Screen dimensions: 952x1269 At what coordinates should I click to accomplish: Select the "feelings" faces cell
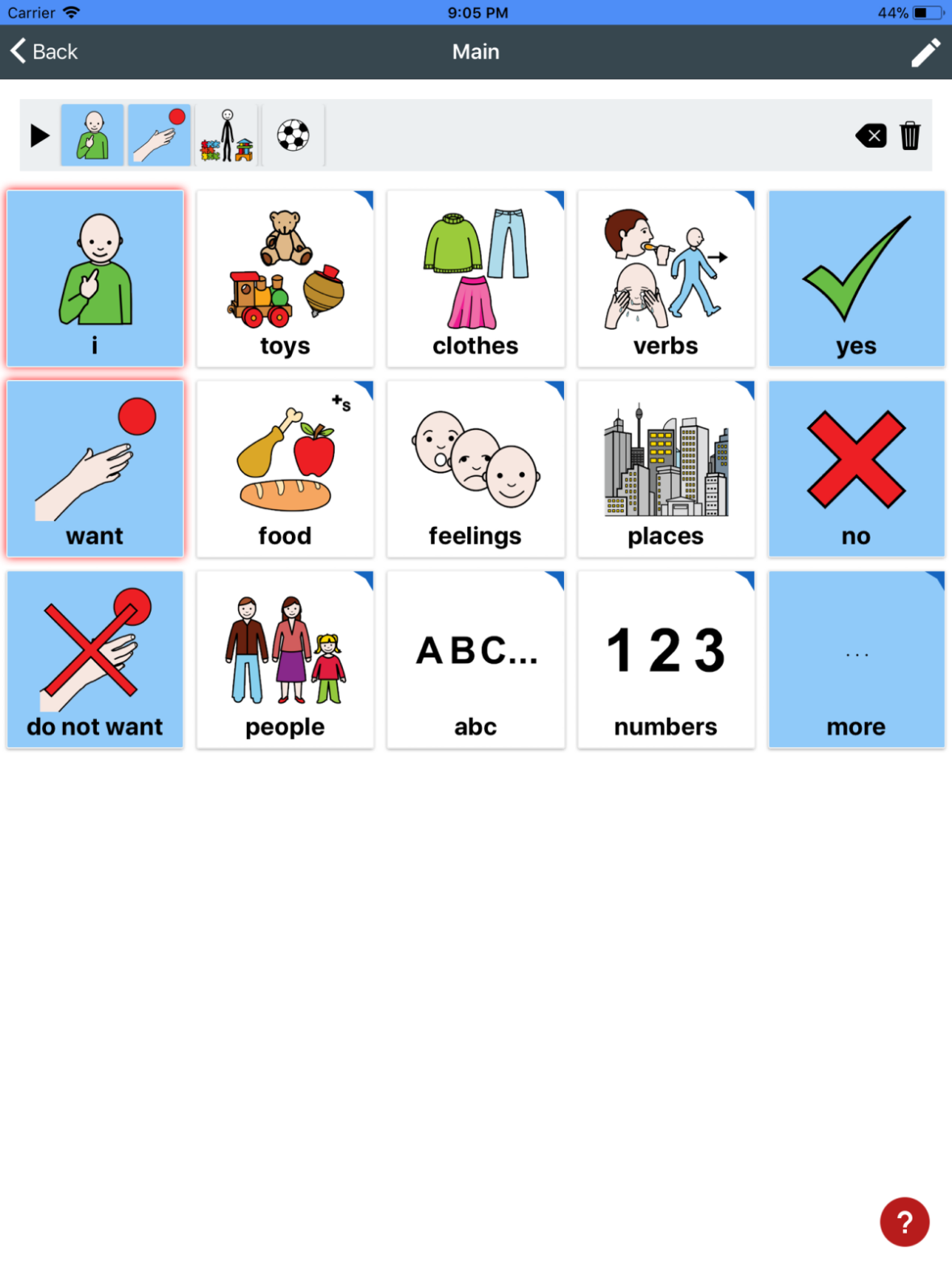coord(475,468)
